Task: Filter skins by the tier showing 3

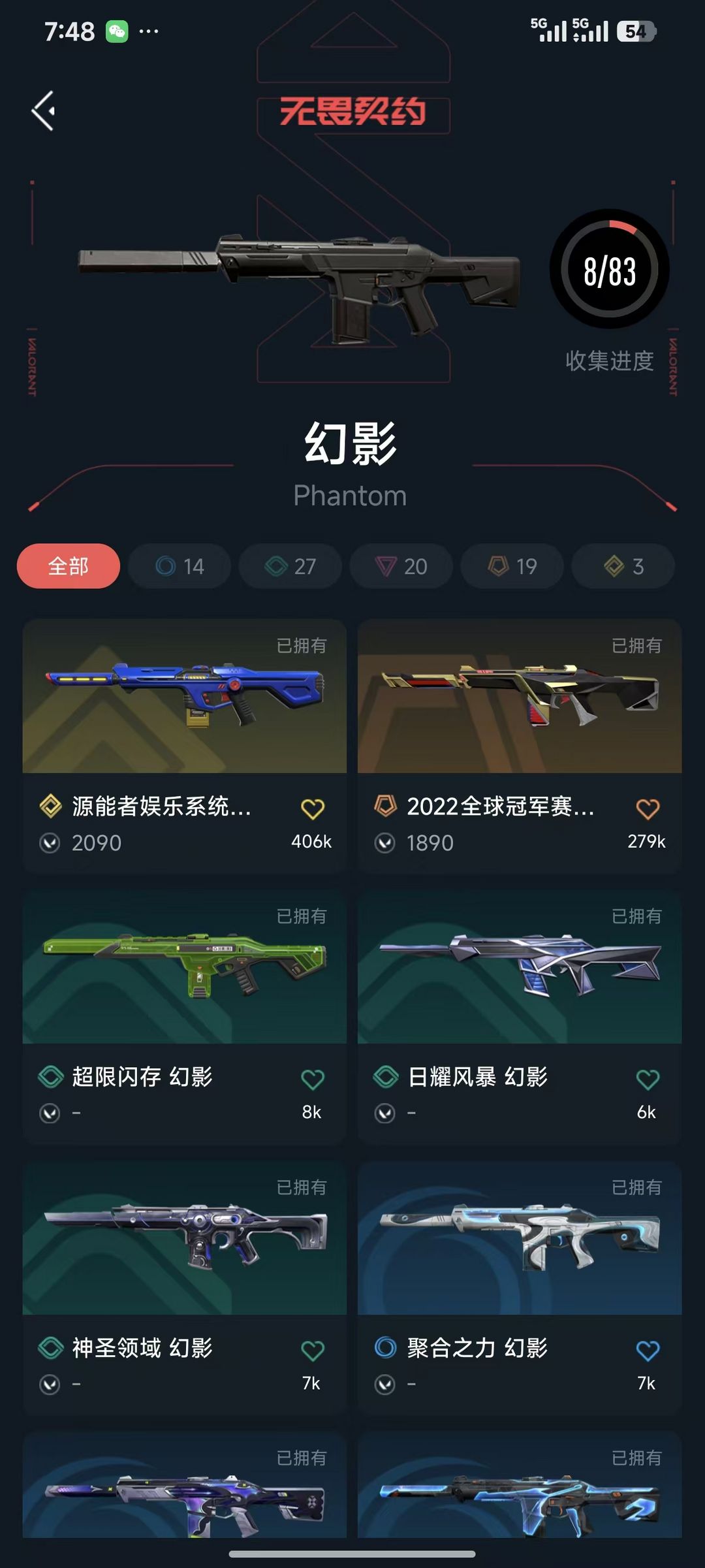Action: pos(623,566)
